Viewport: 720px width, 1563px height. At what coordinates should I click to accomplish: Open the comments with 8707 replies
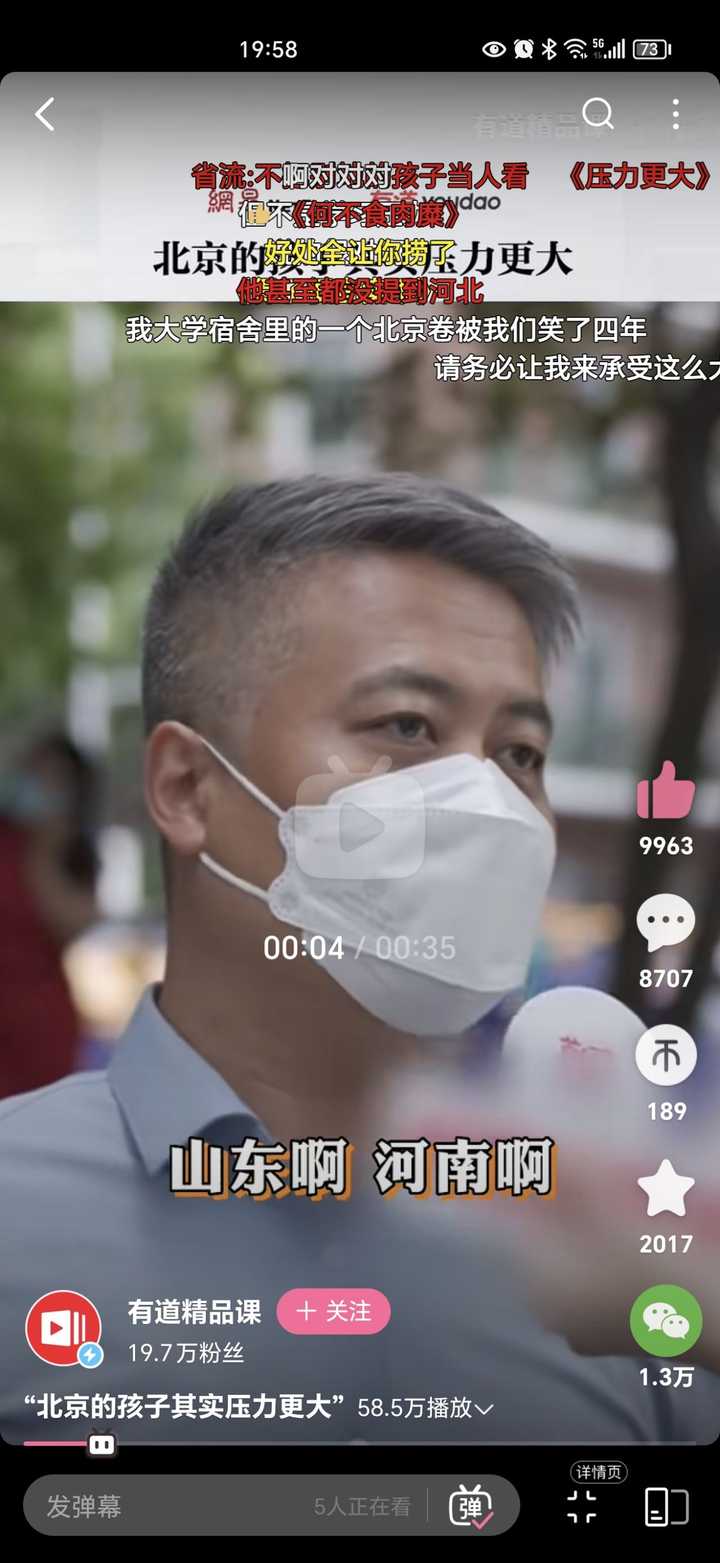click(x=666, y=922)
